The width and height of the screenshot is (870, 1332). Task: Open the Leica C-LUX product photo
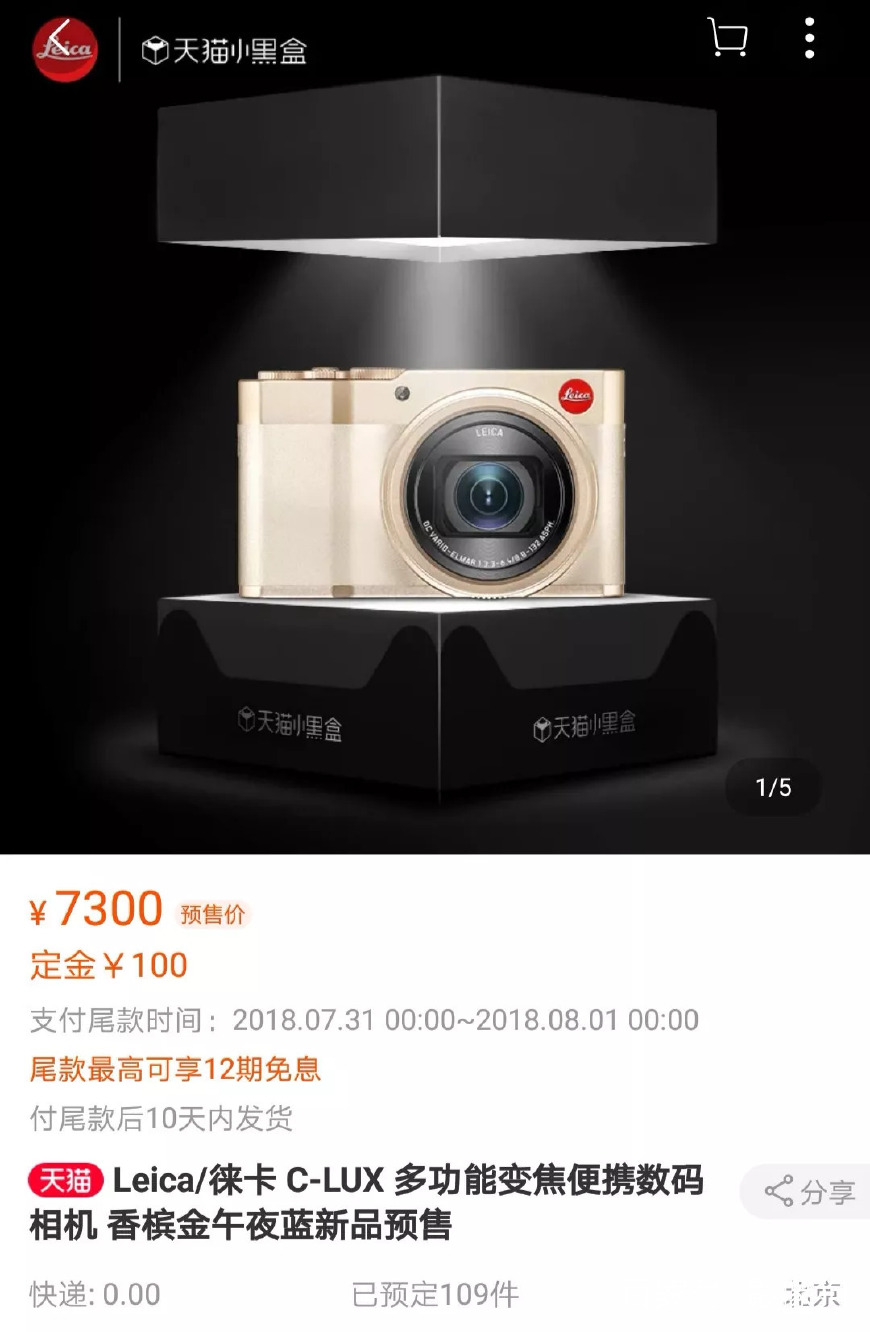pos(434,480)
